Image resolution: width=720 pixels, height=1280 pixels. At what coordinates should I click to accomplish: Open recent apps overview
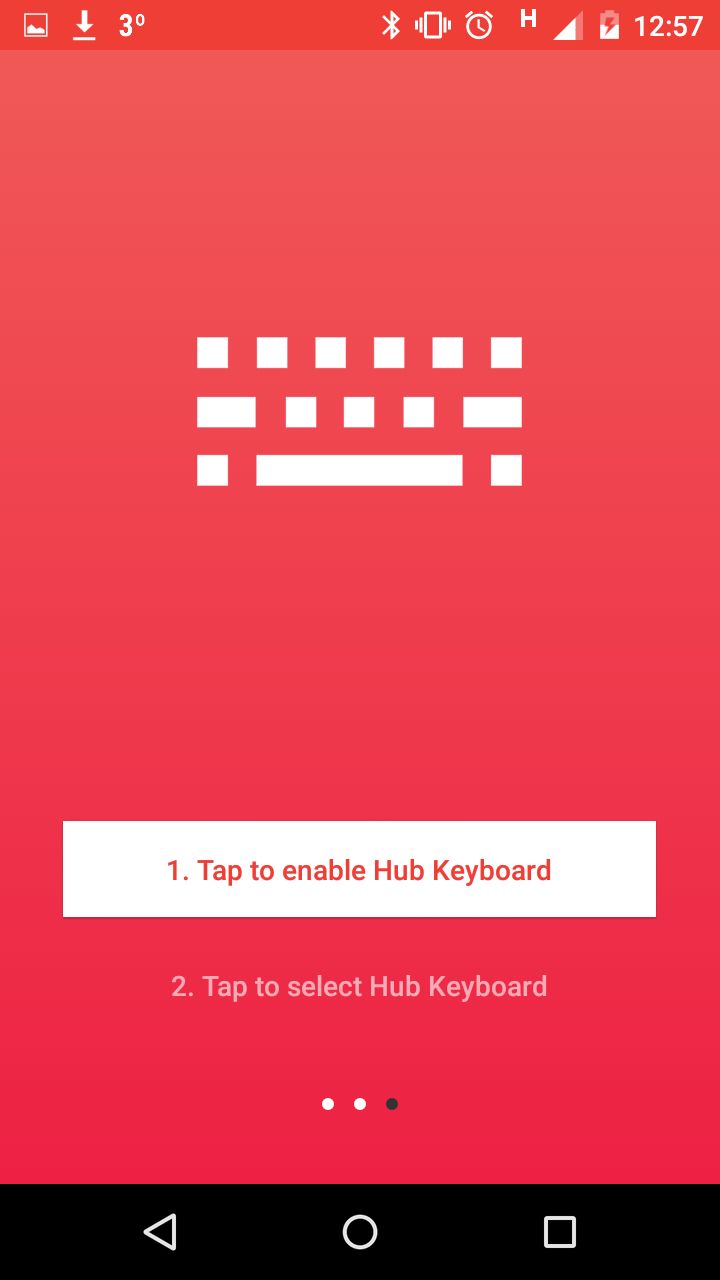point(560,1232)
